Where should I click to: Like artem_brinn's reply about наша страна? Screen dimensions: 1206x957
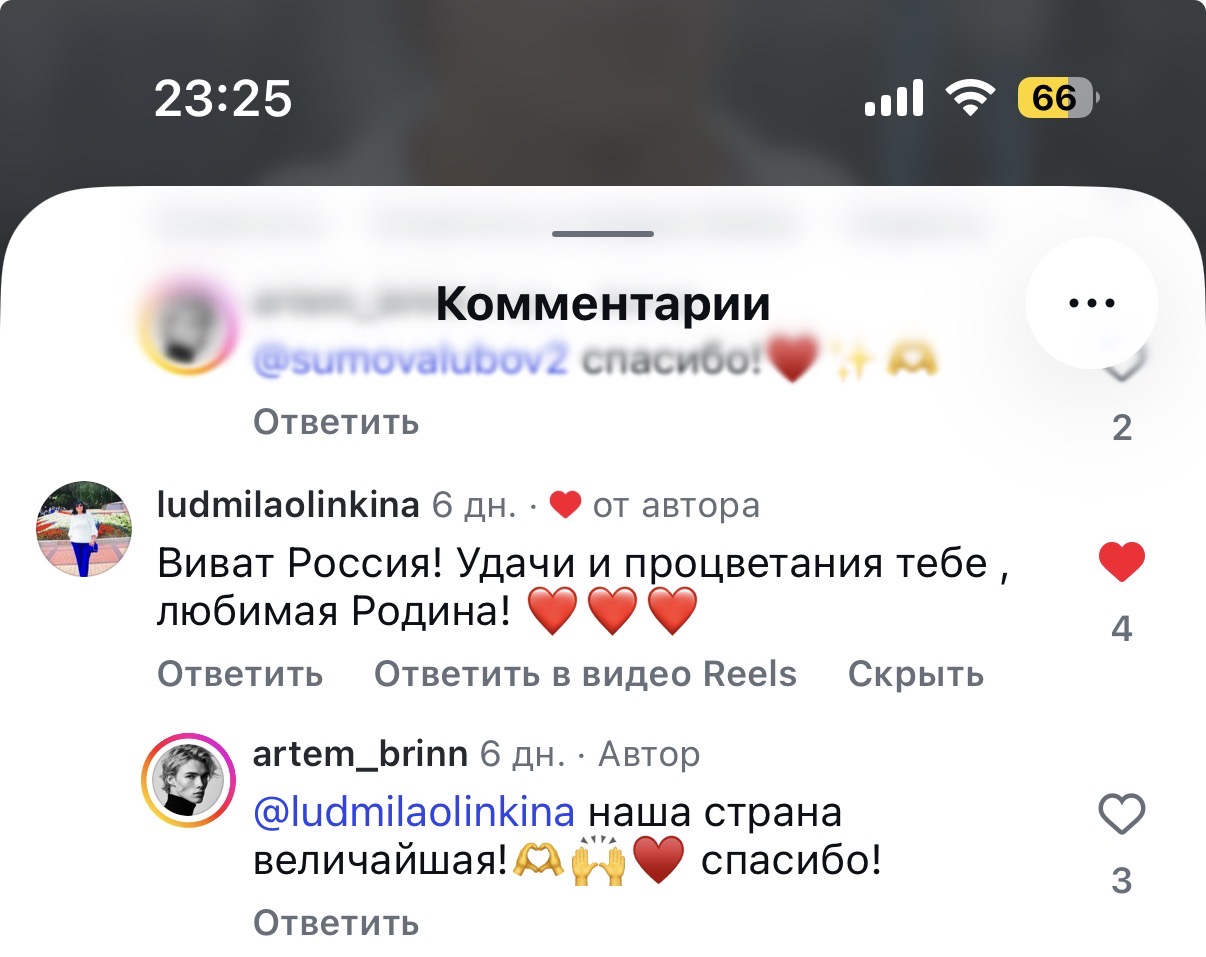pos(1121,815)
